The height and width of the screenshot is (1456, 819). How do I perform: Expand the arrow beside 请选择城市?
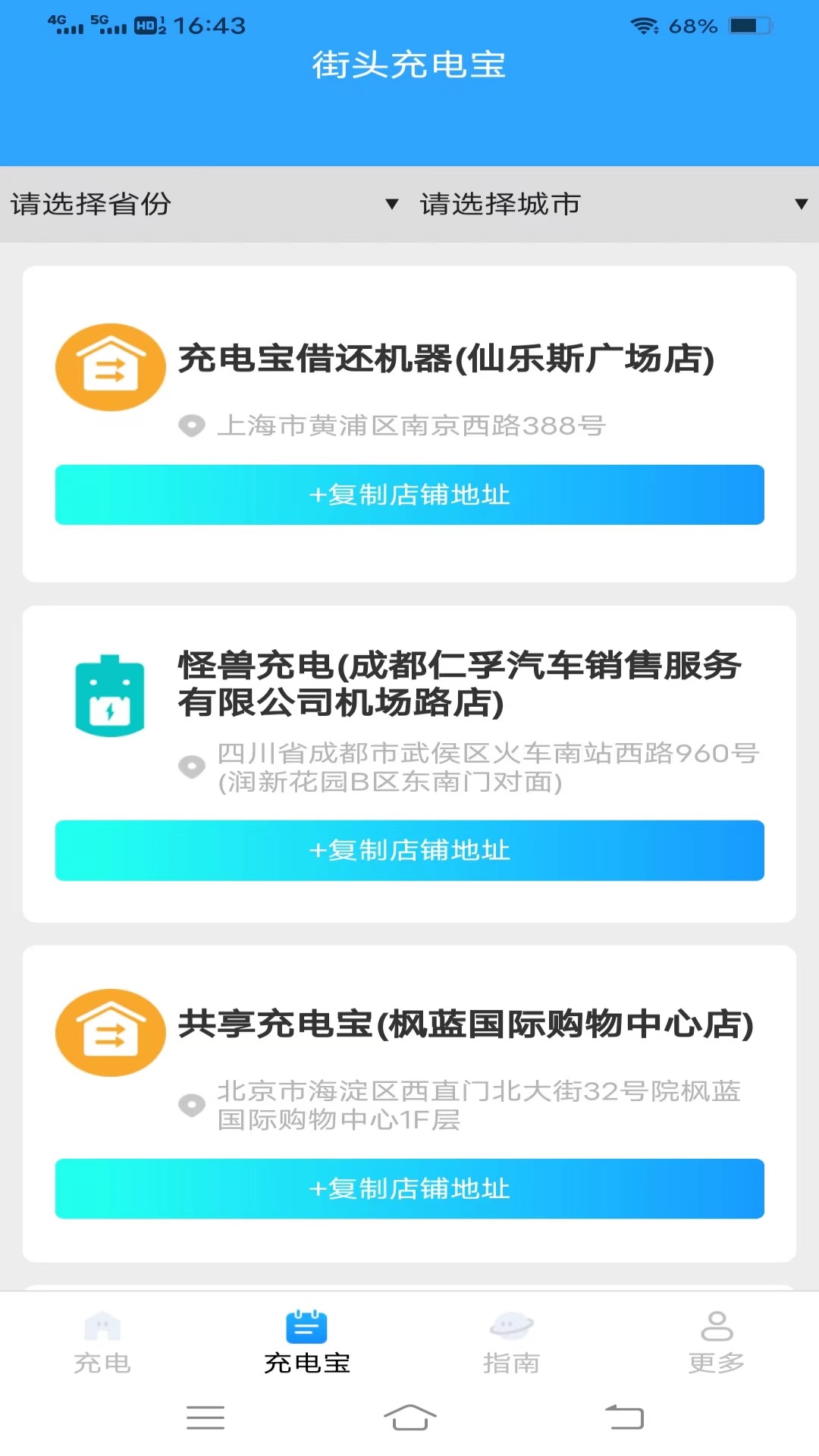click(800, 203)
